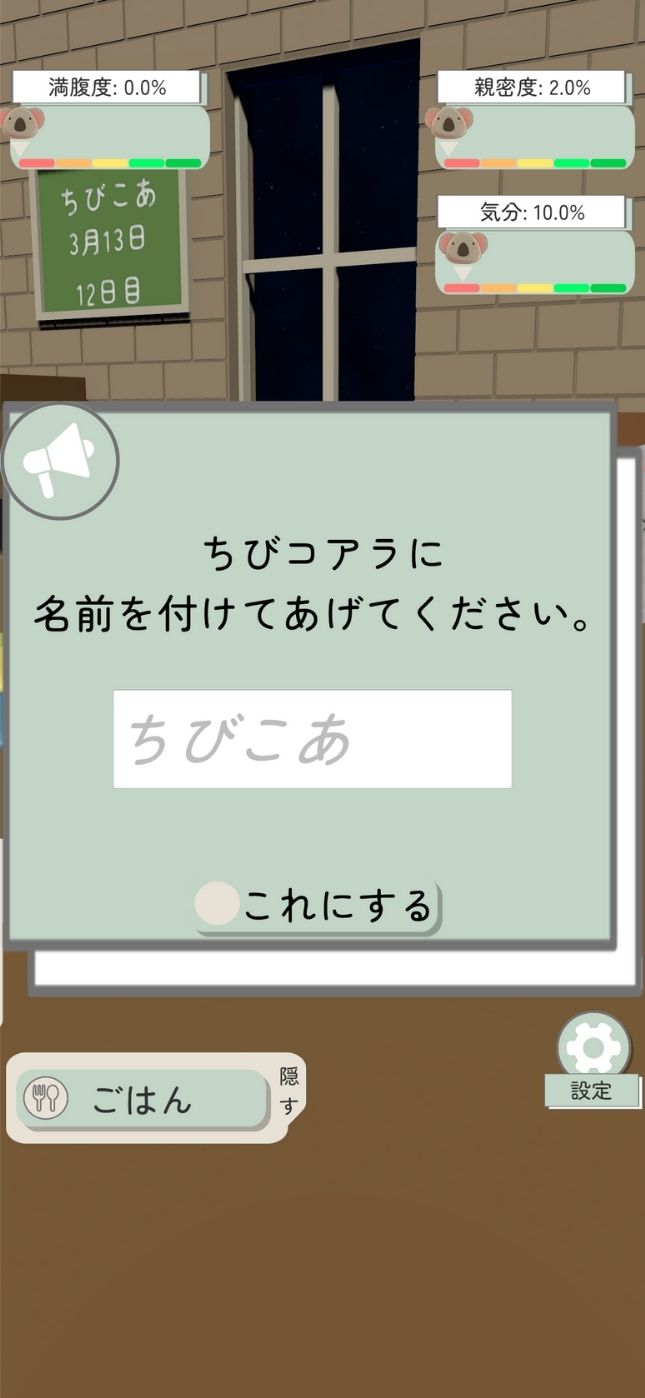This screenshot has width=645, height=1398.
Task: Confirm the name with これにする button
Action: pos(318,906)
